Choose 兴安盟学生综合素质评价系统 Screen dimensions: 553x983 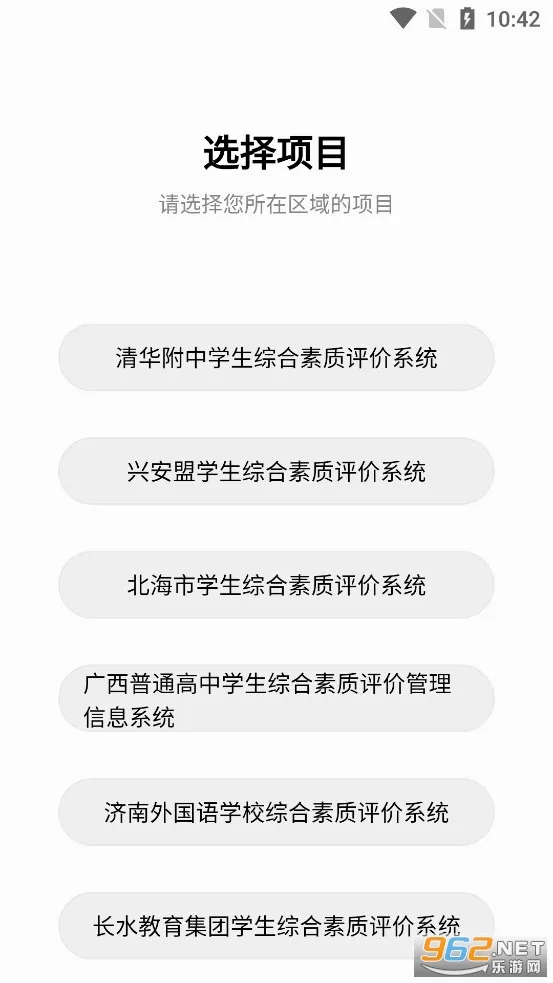[x=276, y=471]
